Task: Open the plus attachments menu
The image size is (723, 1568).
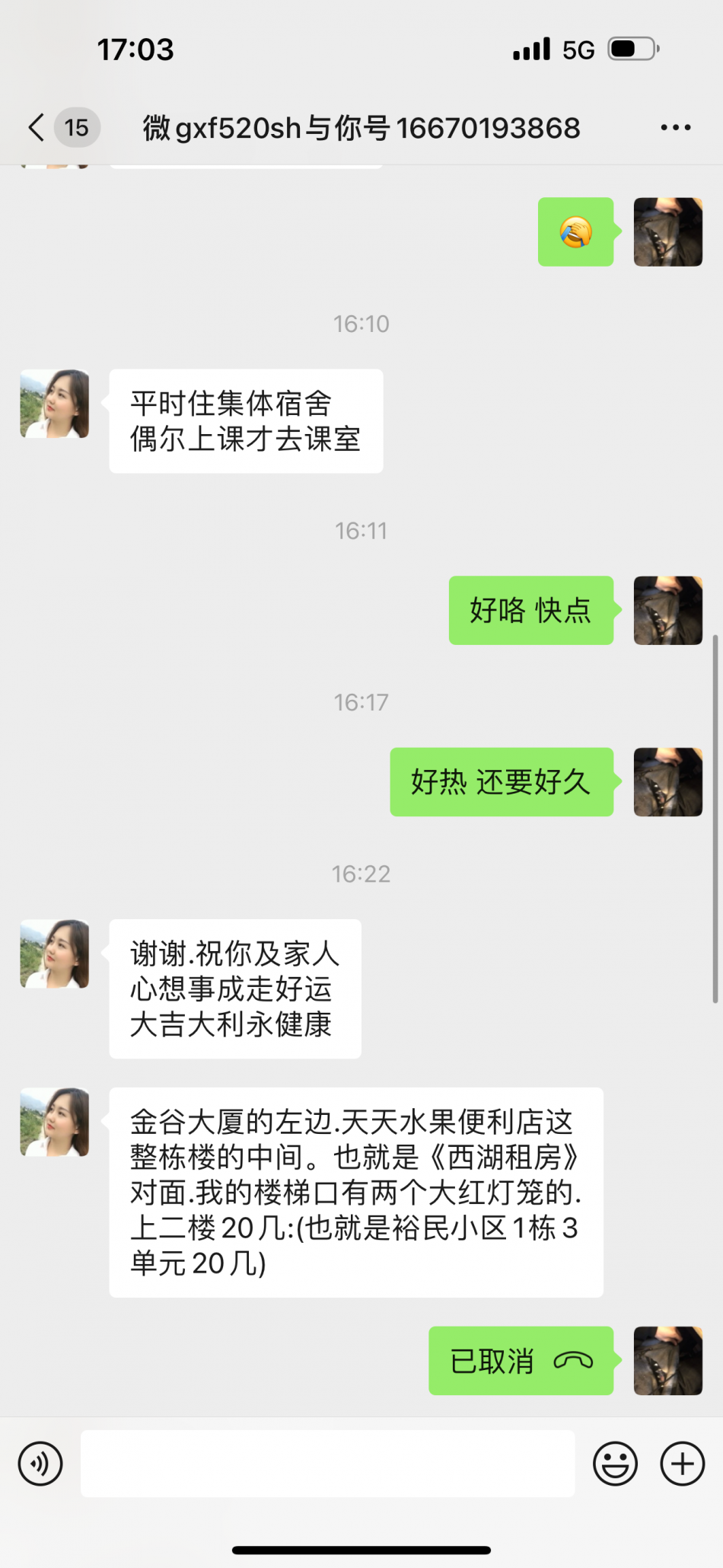Action: tap(682, 1463)
